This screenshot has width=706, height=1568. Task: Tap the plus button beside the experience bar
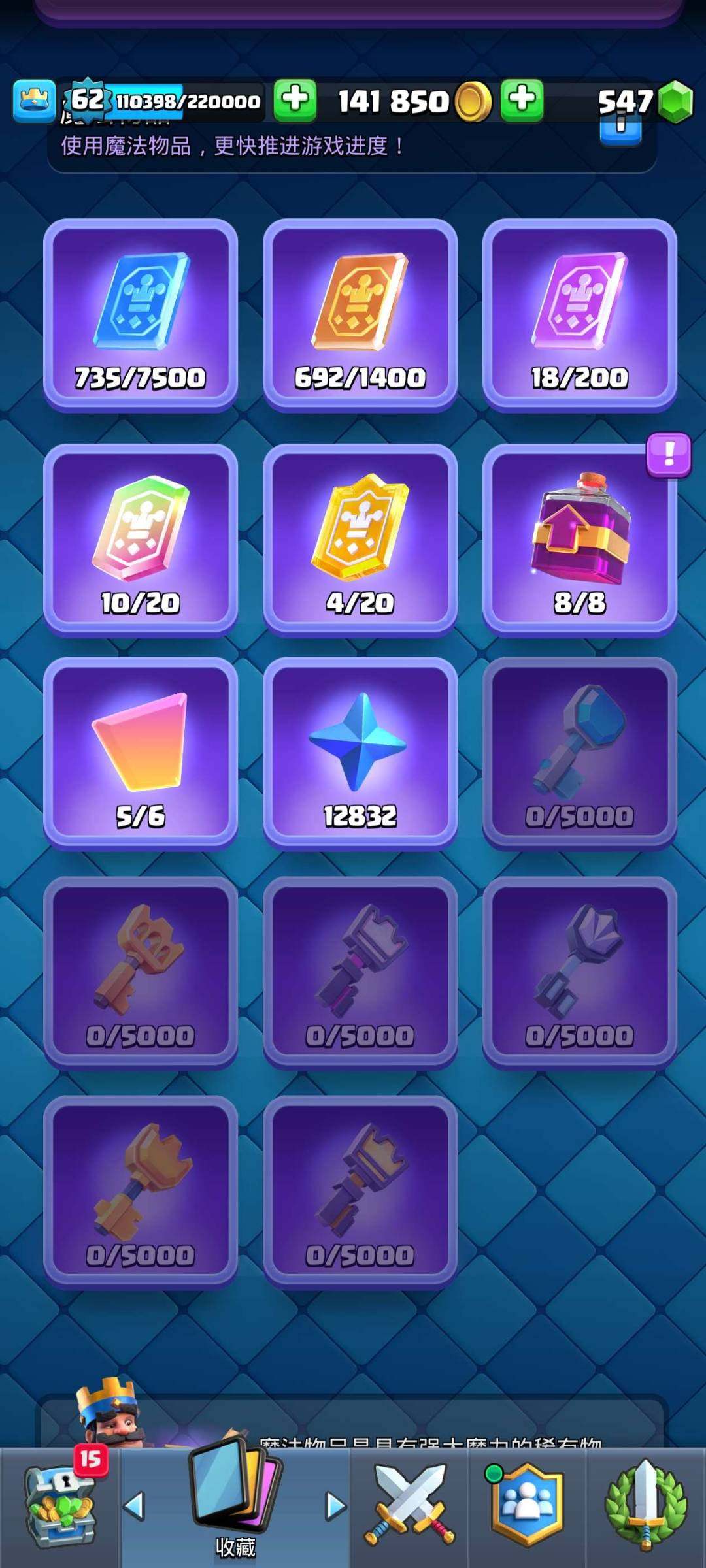tap(295, 100)
